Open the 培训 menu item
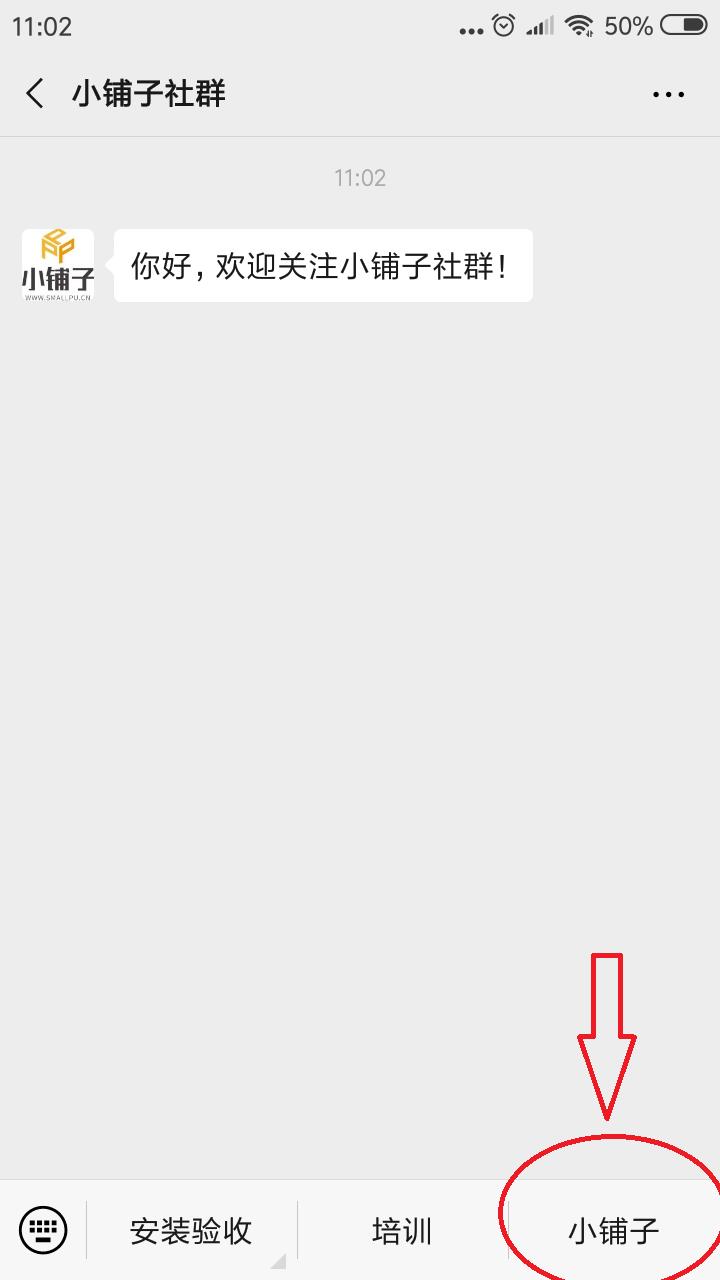This screenshot has width=720, height=1280. click(x=402, y=1230)
